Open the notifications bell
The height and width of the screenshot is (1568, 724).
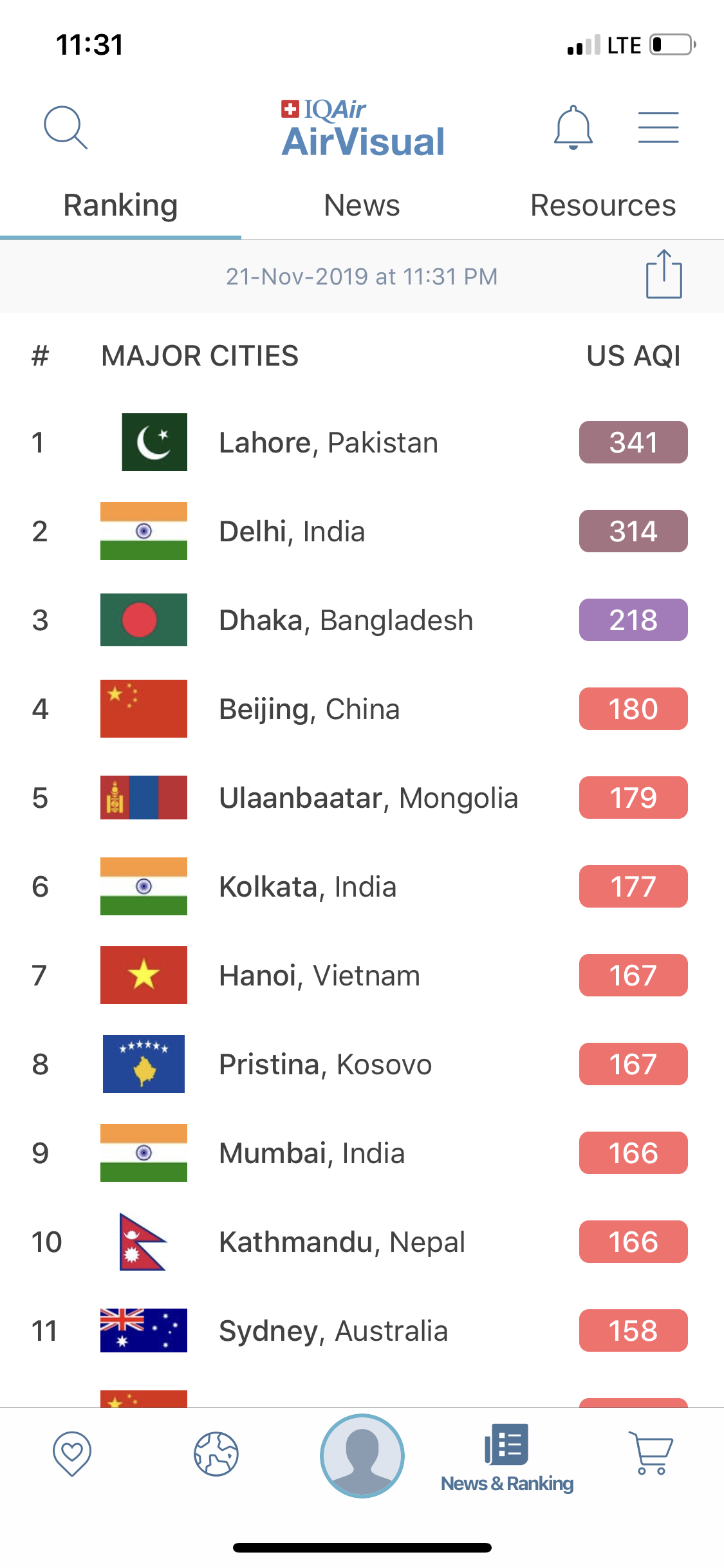[x=573, y=127]
